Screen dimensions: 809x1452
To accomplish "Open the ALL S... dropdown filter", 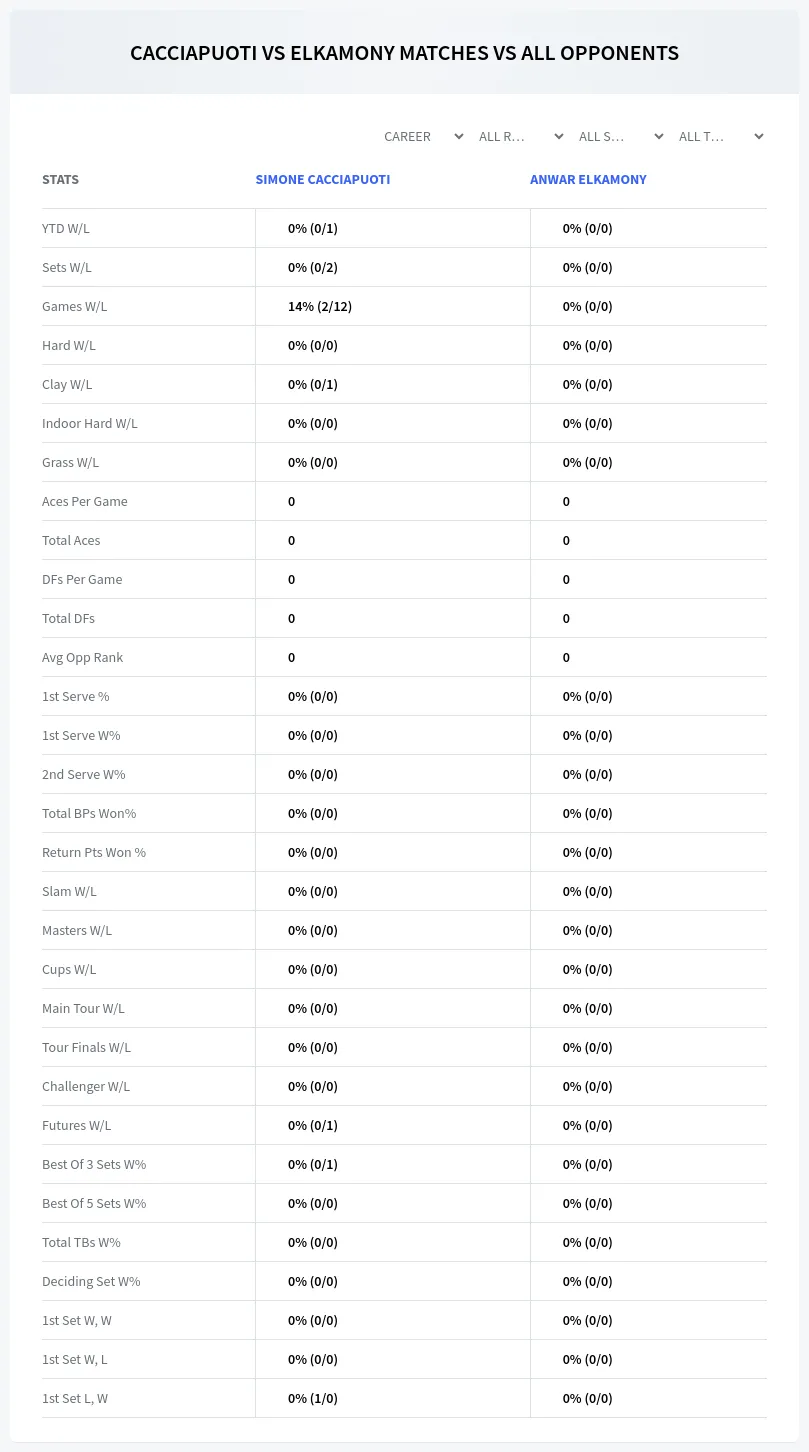I will pyautogui.click(x=620, y=136).
